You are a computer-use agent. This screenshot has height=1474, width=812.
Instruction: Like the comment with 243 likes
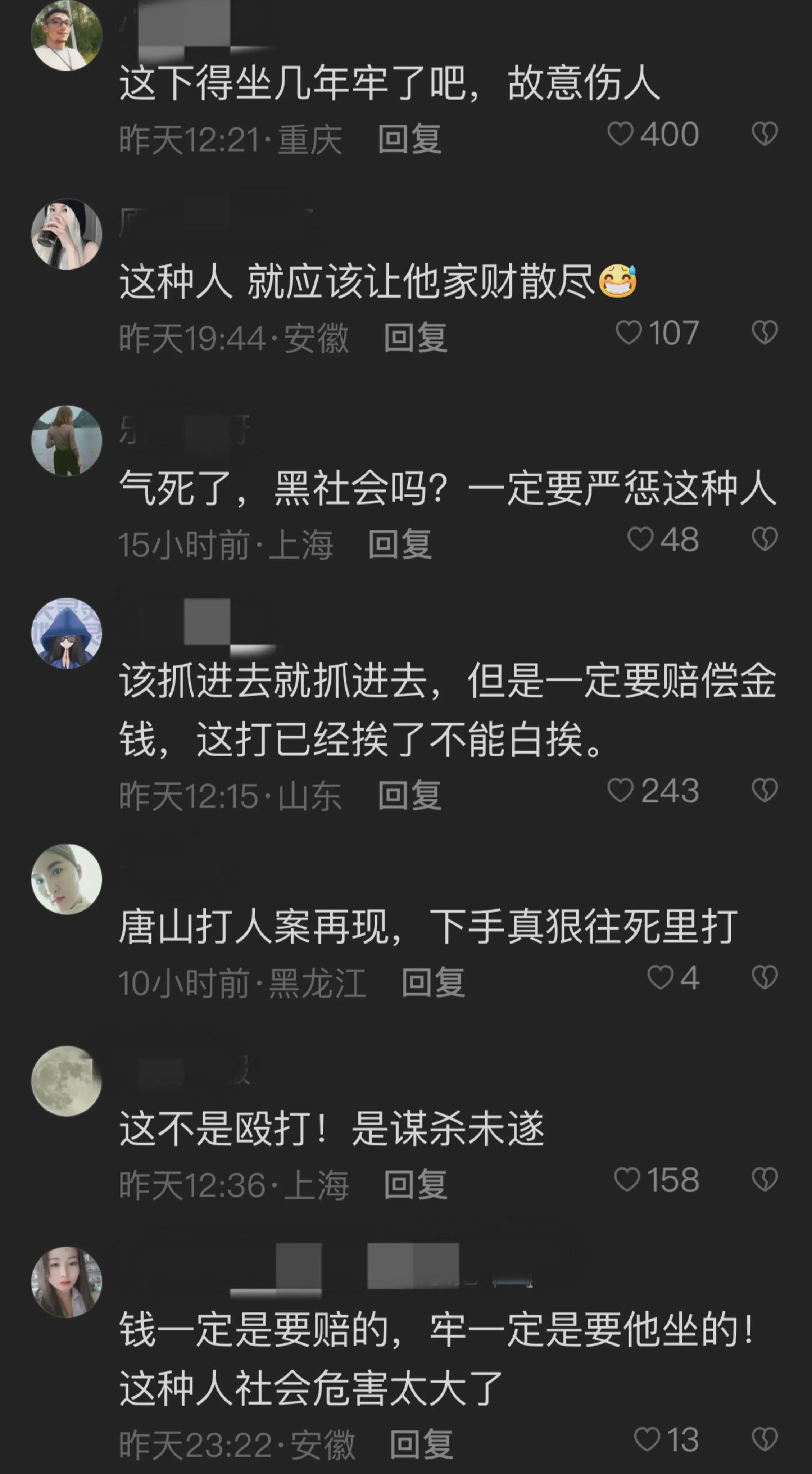(x=620, y=791)
